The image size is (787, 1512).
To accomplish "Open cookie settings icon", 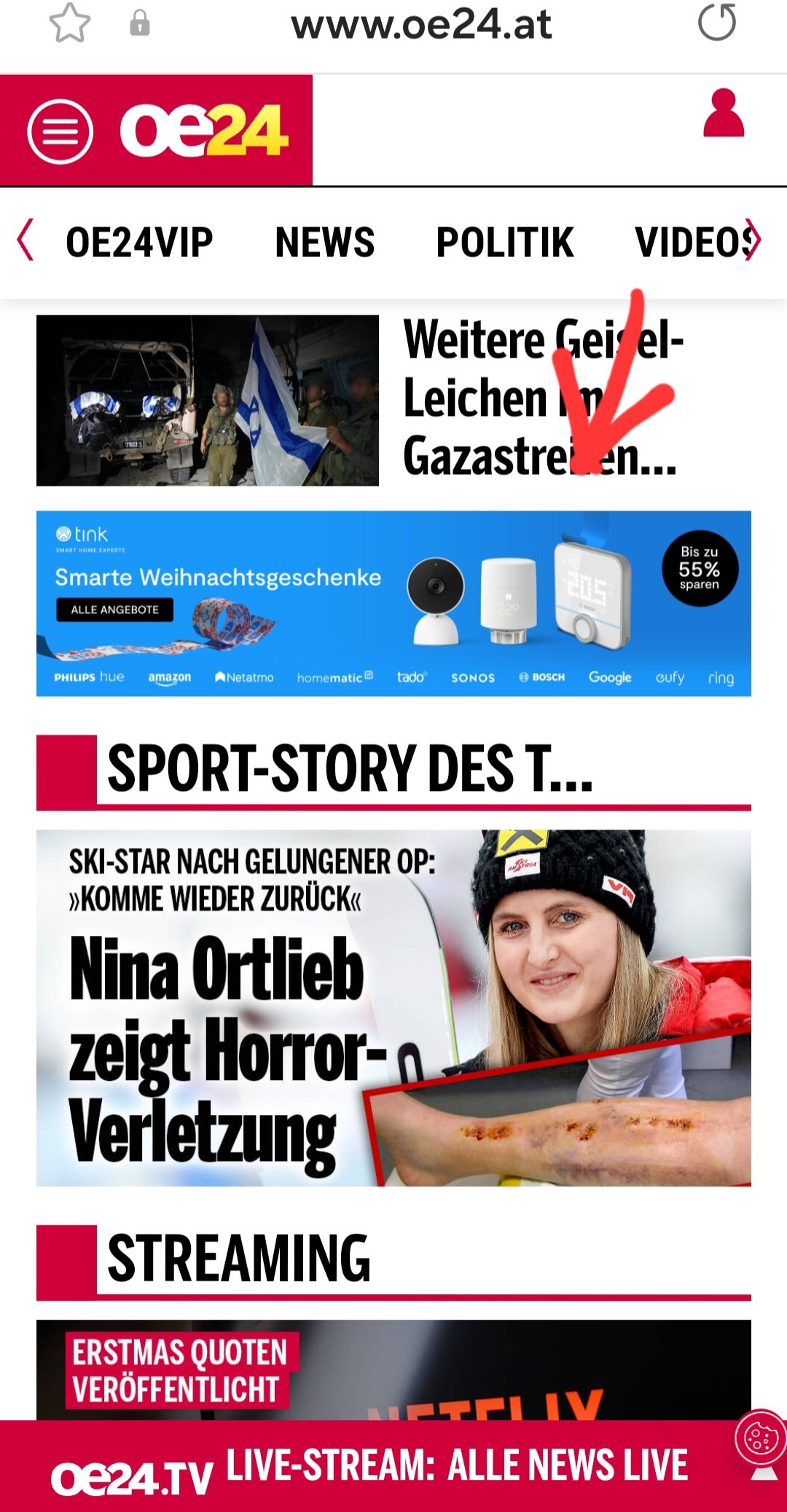I will [x=760, y=1438].
